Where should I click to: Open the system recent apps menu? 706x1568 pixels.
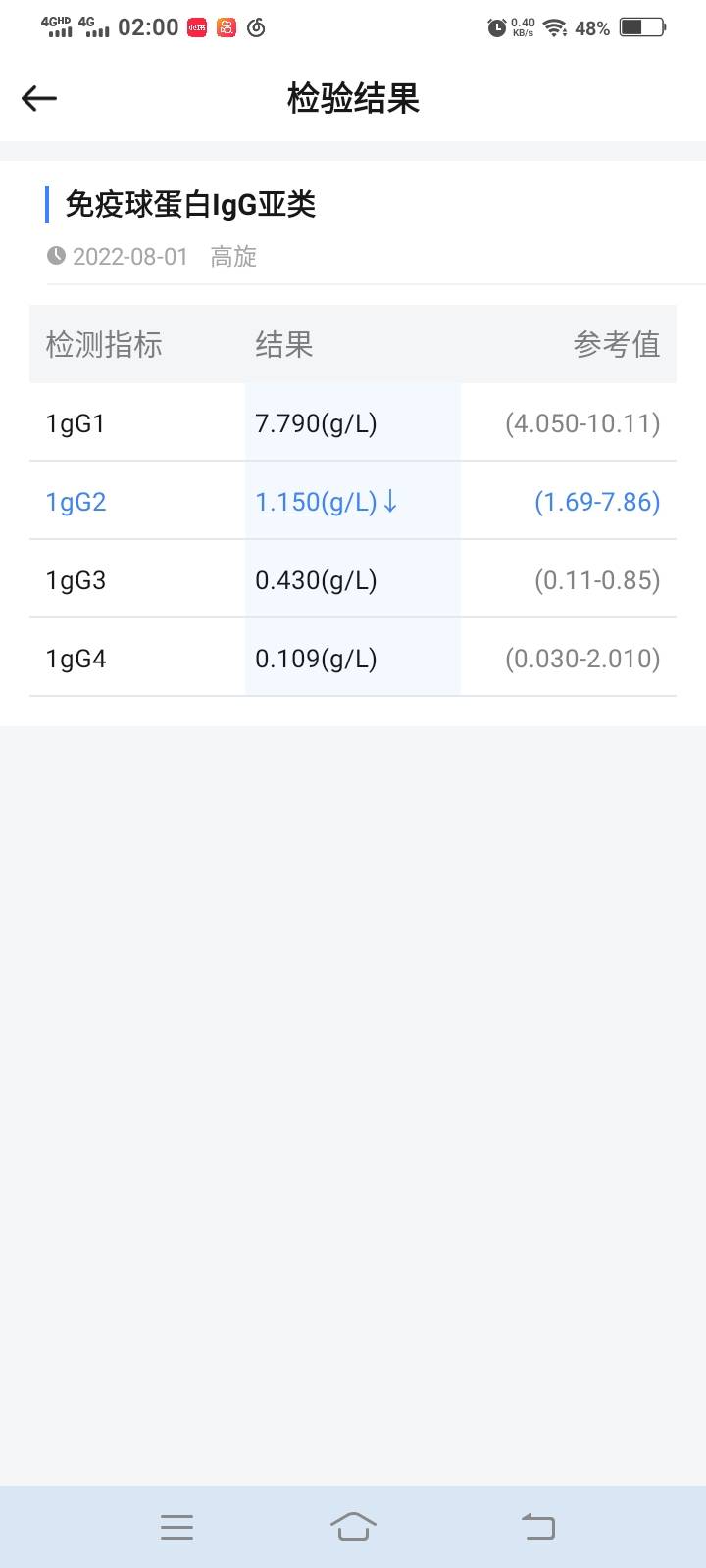pyautogui.click(x=176, y=1526)
